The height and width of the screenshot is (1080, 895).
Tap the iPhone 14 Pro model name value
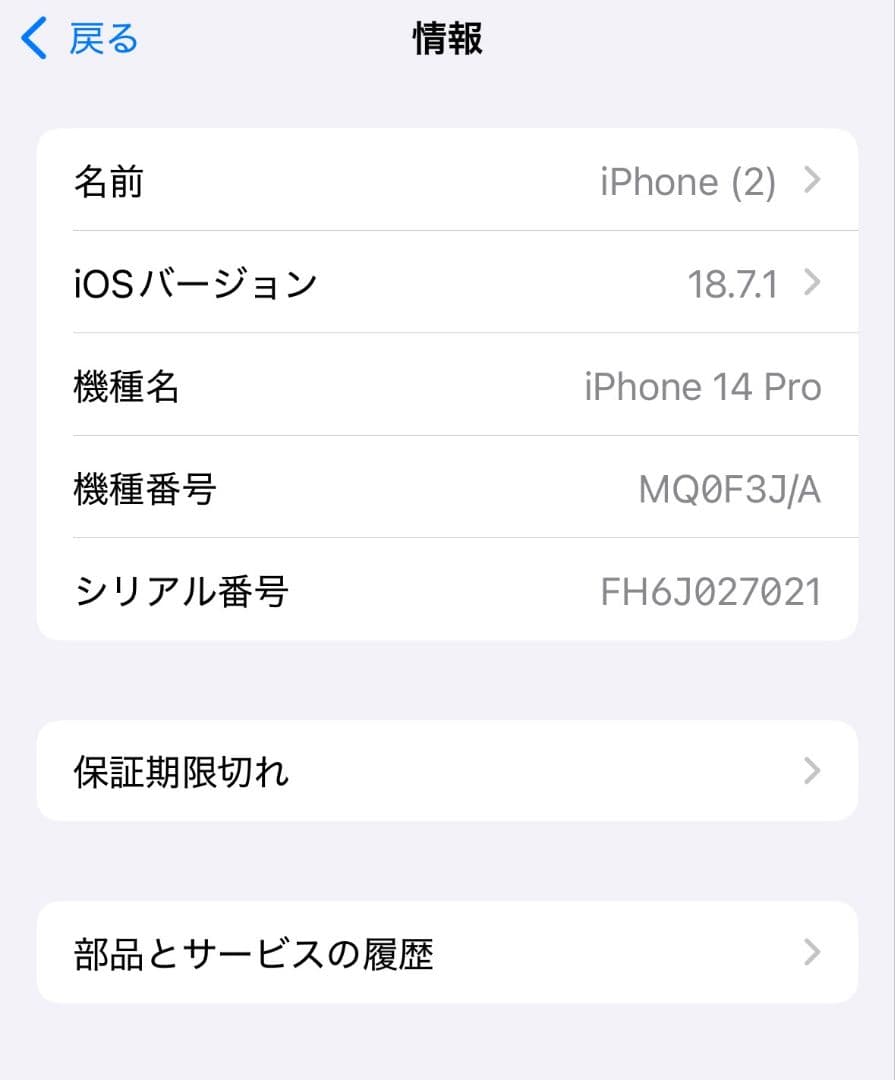pyautogui.click(x=702, y=386)
